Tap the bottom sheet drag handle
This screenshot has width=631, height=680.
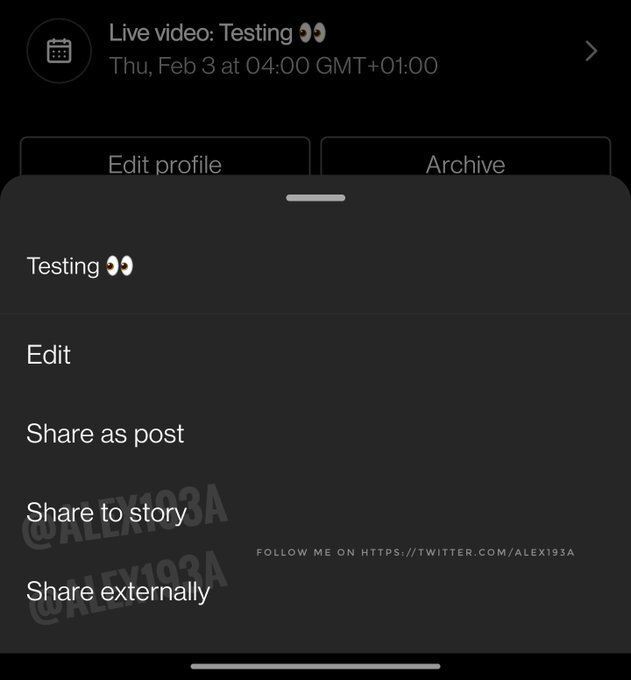(315, 198)
